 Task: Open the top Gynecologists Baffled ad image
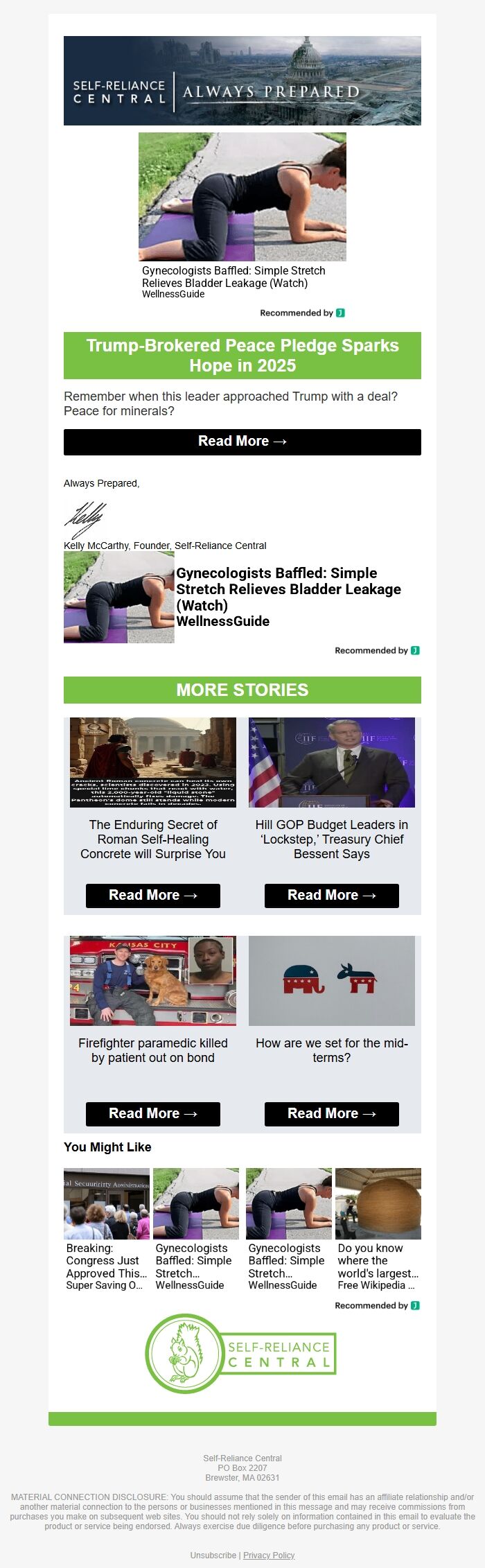(x=242, y=197)
